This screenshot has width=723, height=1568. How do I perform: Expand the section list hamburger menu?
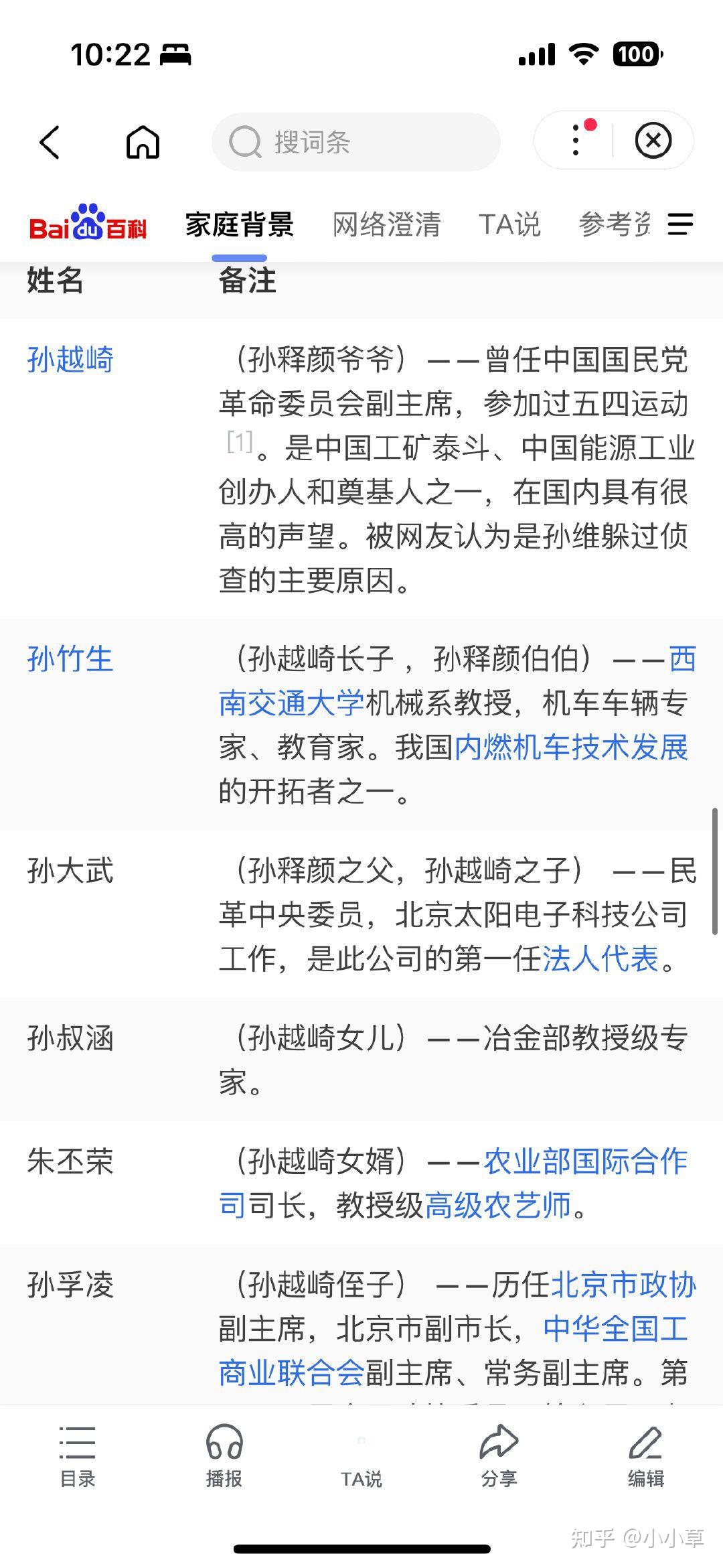(680, 224)
